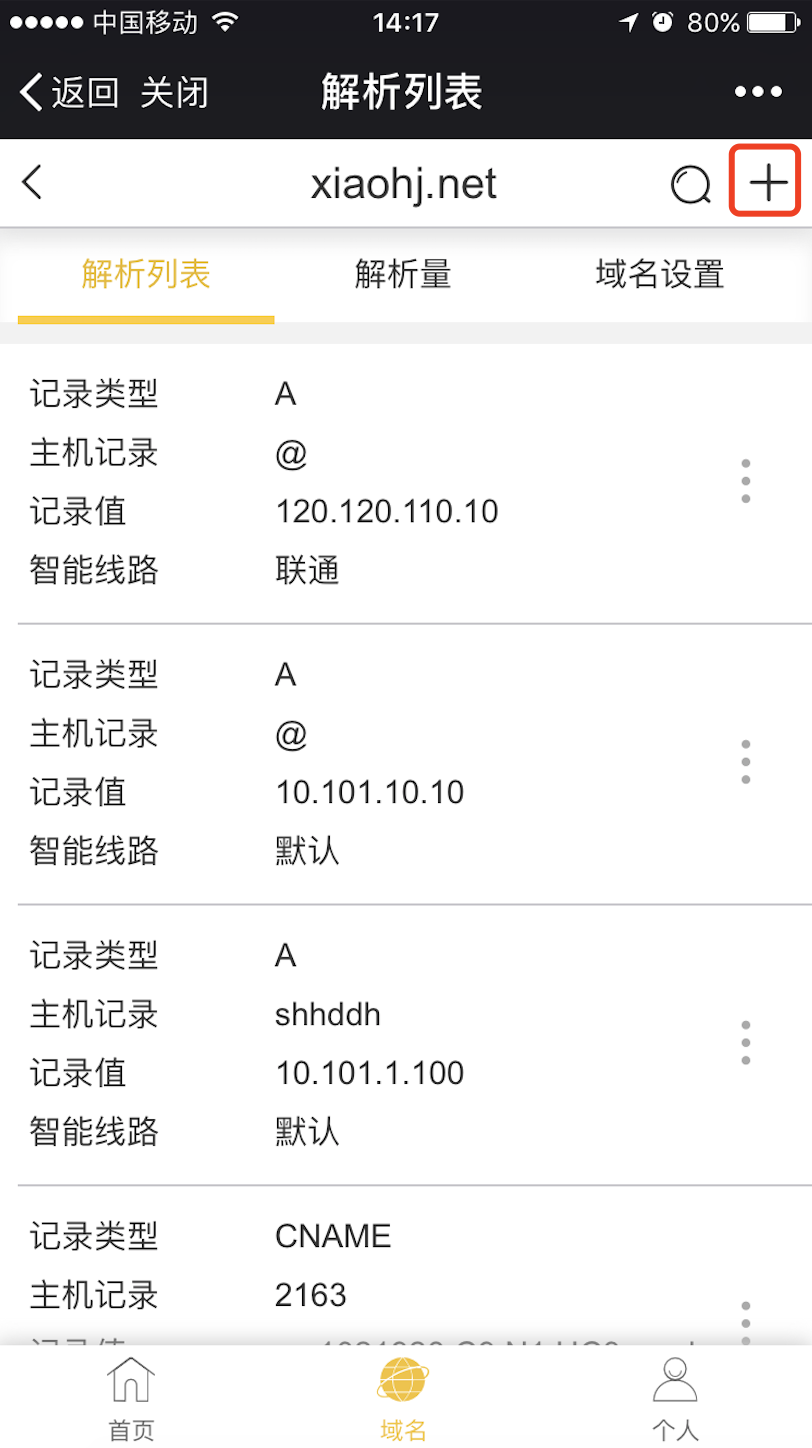This screenshot has height=1448, width=812.
Task: Tap the back arrow beside xiaohj.net
Action: pos(33,183)
